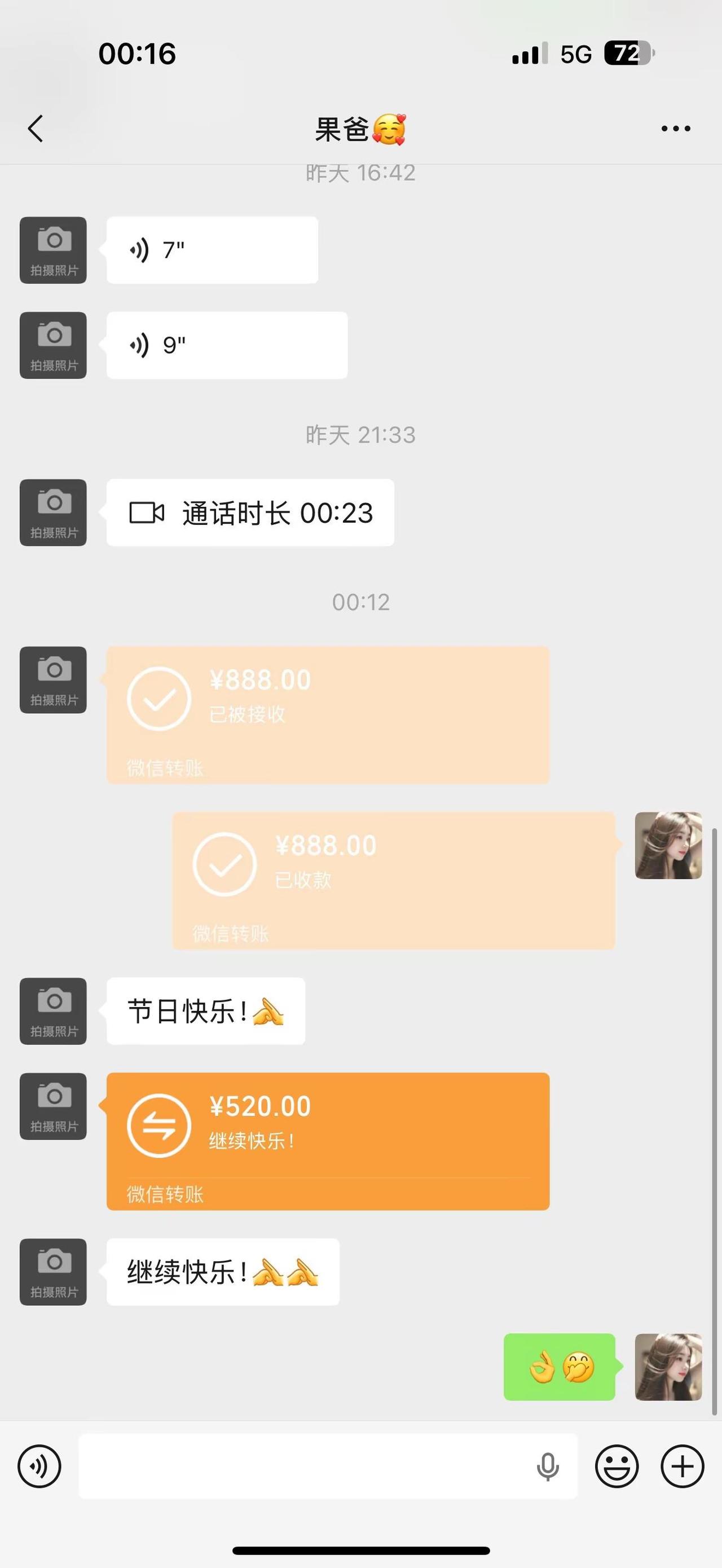Viewport: 722px width, 1568px height.
Task: Open the orange ¥888.00 已被接收 transfer card
Action: coord(328,715)
